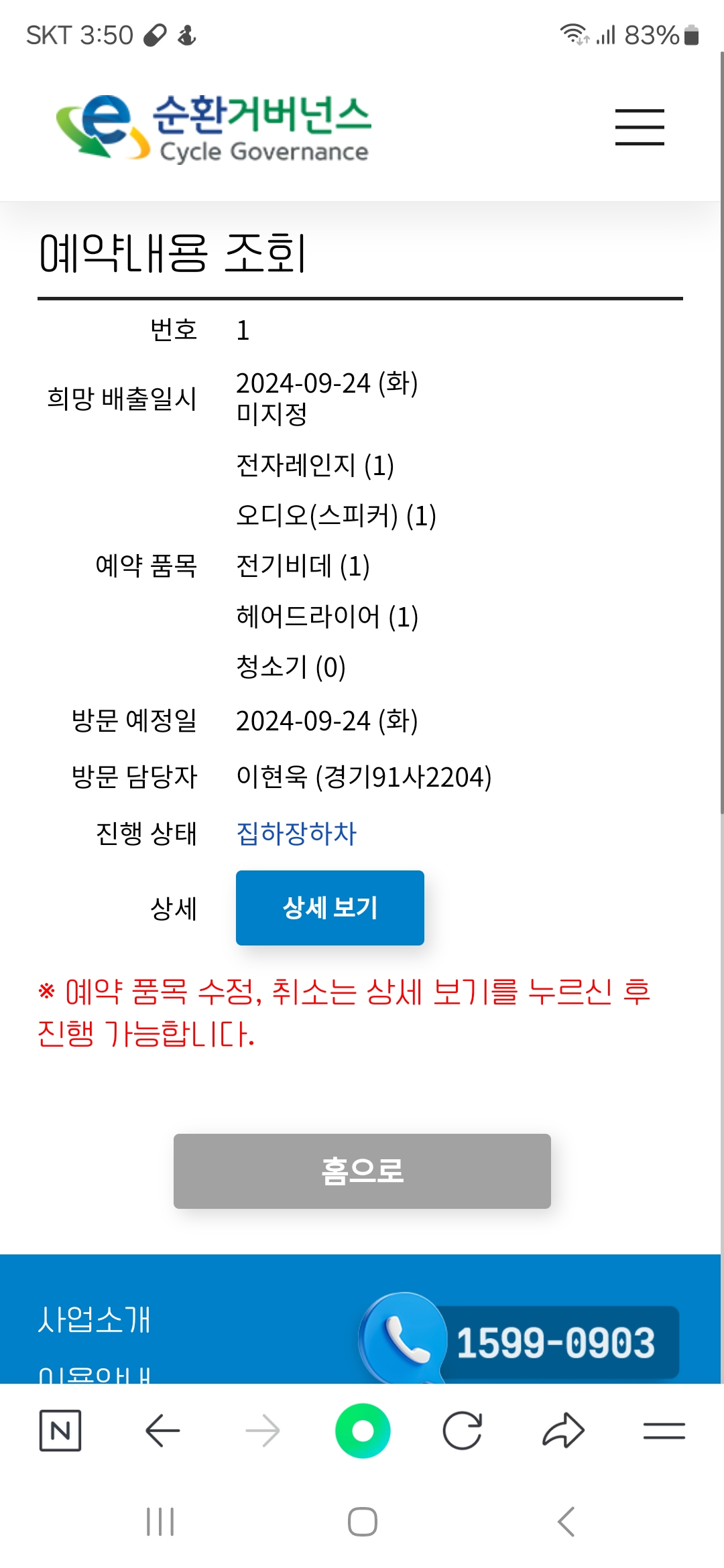This screenshot has height=1568, width=724.
Task: Open the 사업소개 footer link
Action: [x=95, y=1319]
